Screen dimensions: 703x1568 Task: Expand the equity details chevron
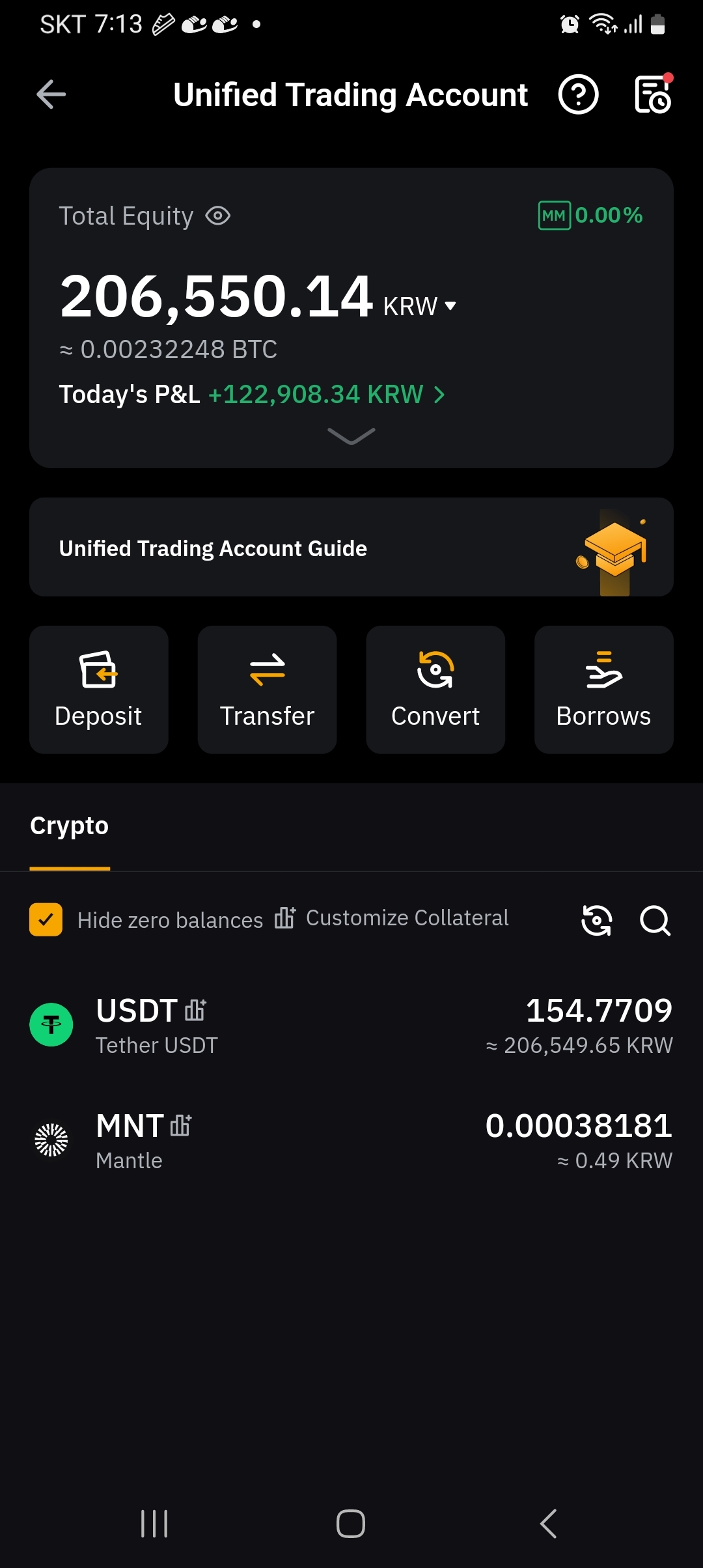pos(351,436)
